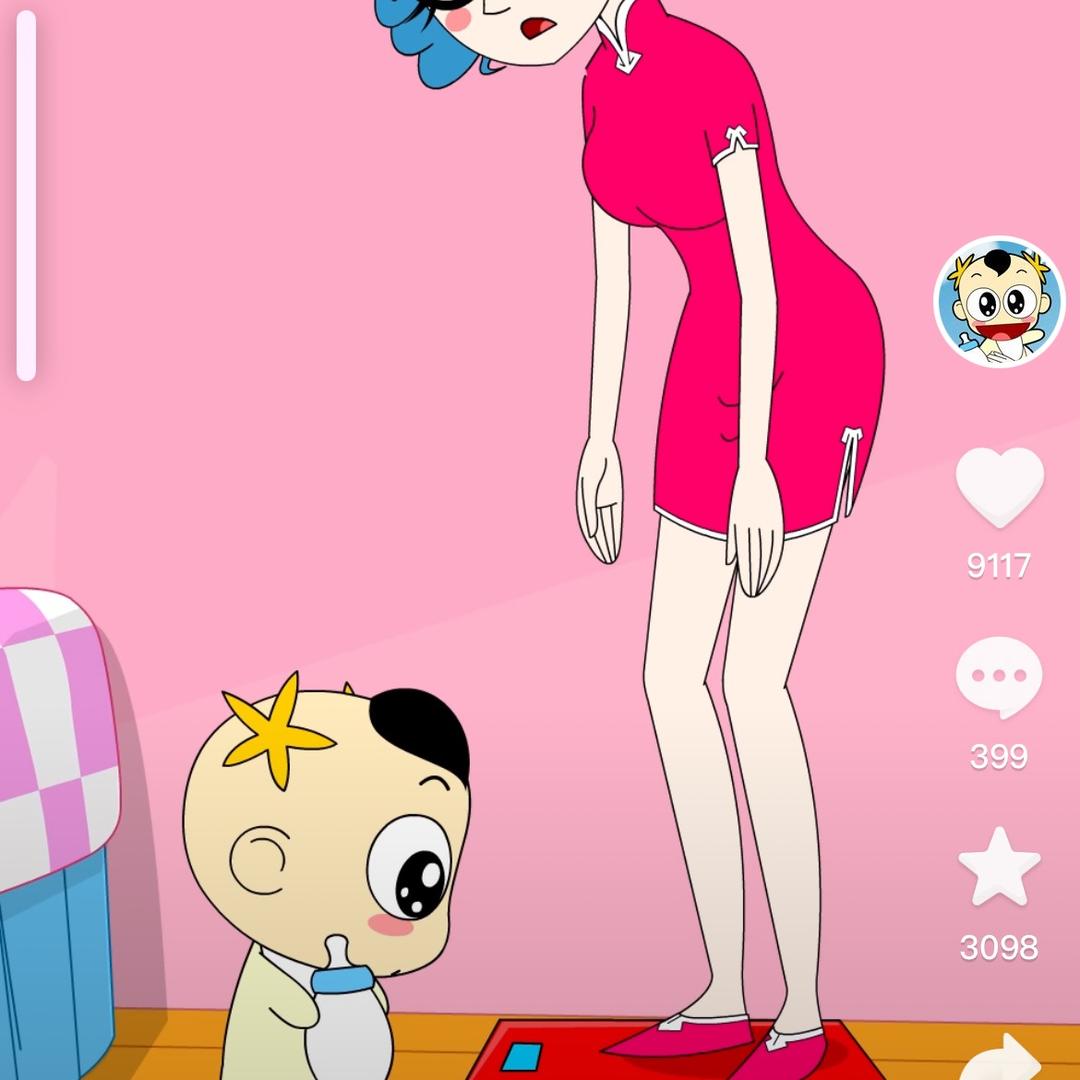The image size is (1080, 1080).
Task: Open the comments with 399 replies
Action: point(999,677)
